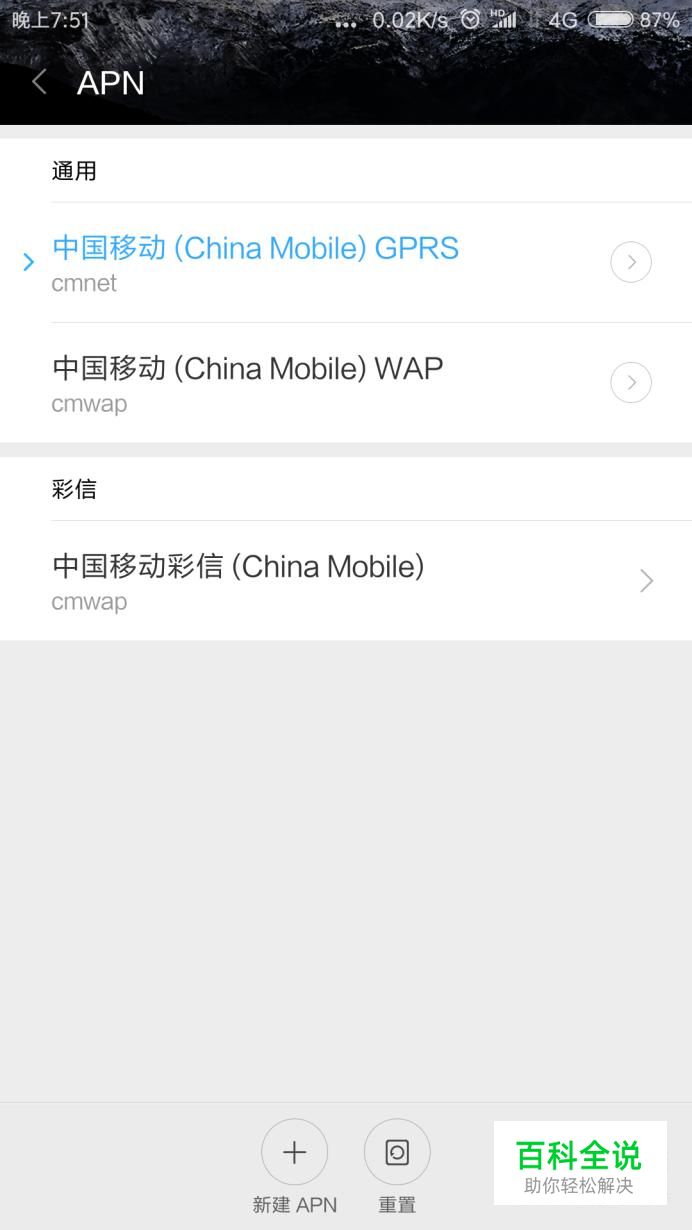Create a new APN with 新建 APN
The height and width of the screenshot is (1230, 692).
[x=294, y=1166]
